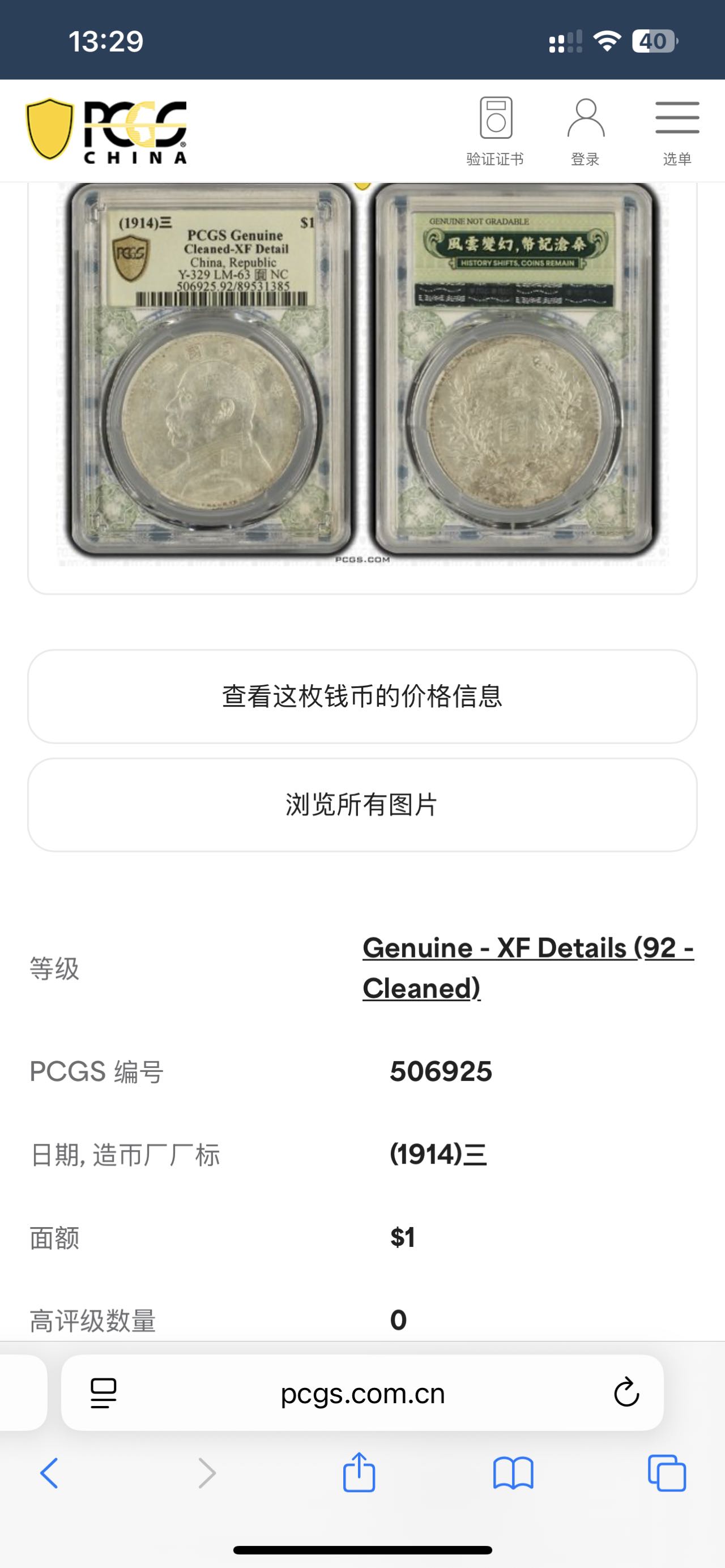The height and width of the screenshot is (1568, 725).
Task: Show all open Safari tabs
Action: pyautogui.click(x=667, y=1473)
